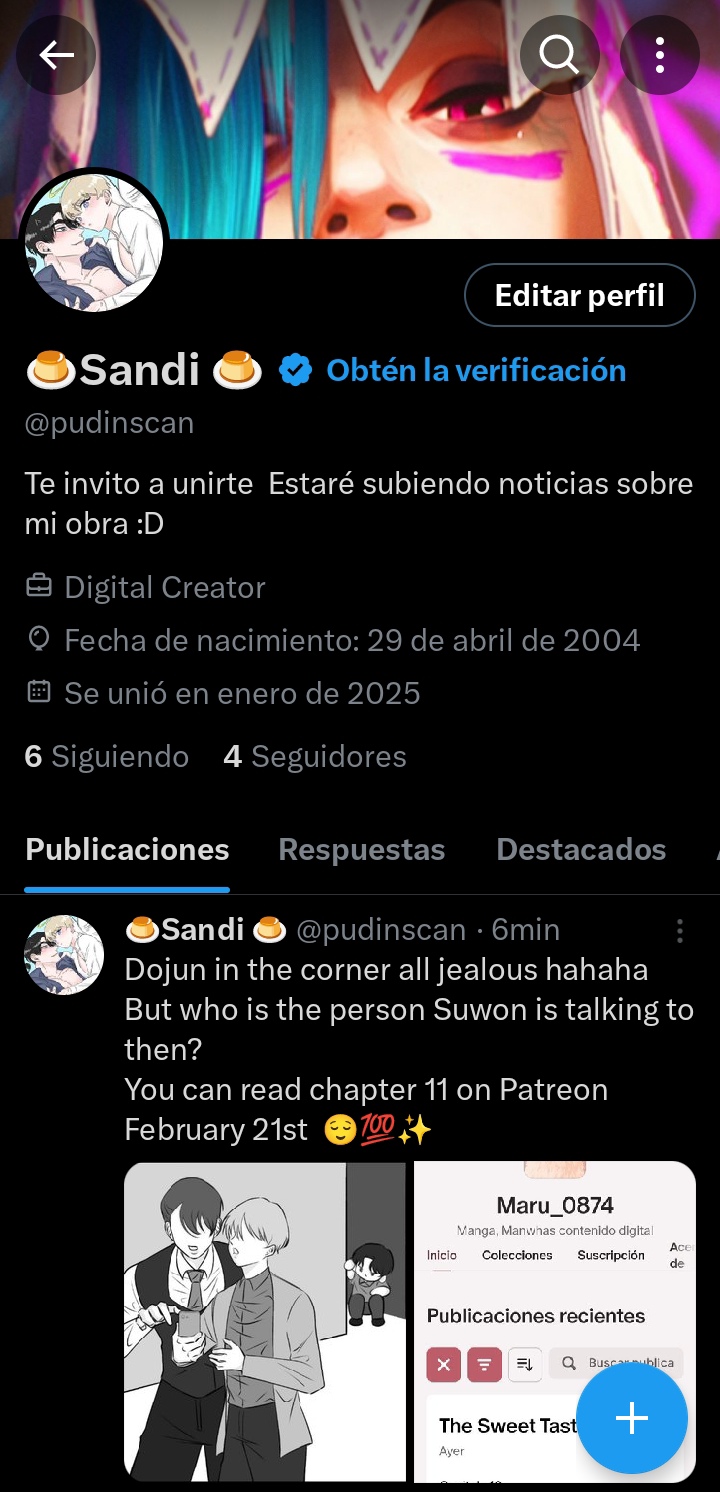
Task: Go back using the arrow icon
Action: [56, 55]
